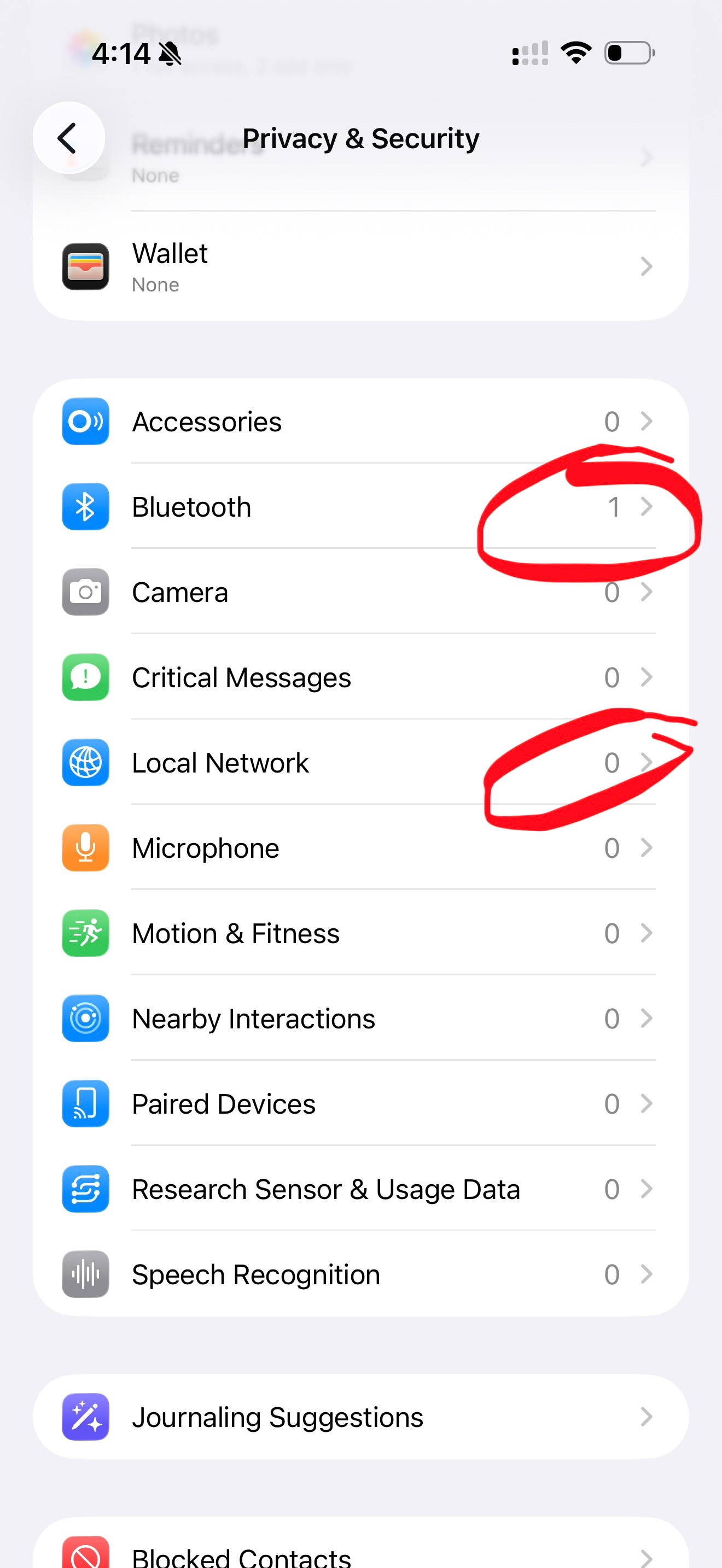
Task: Open Journaling Suggestions
Action: point(360,1417)
